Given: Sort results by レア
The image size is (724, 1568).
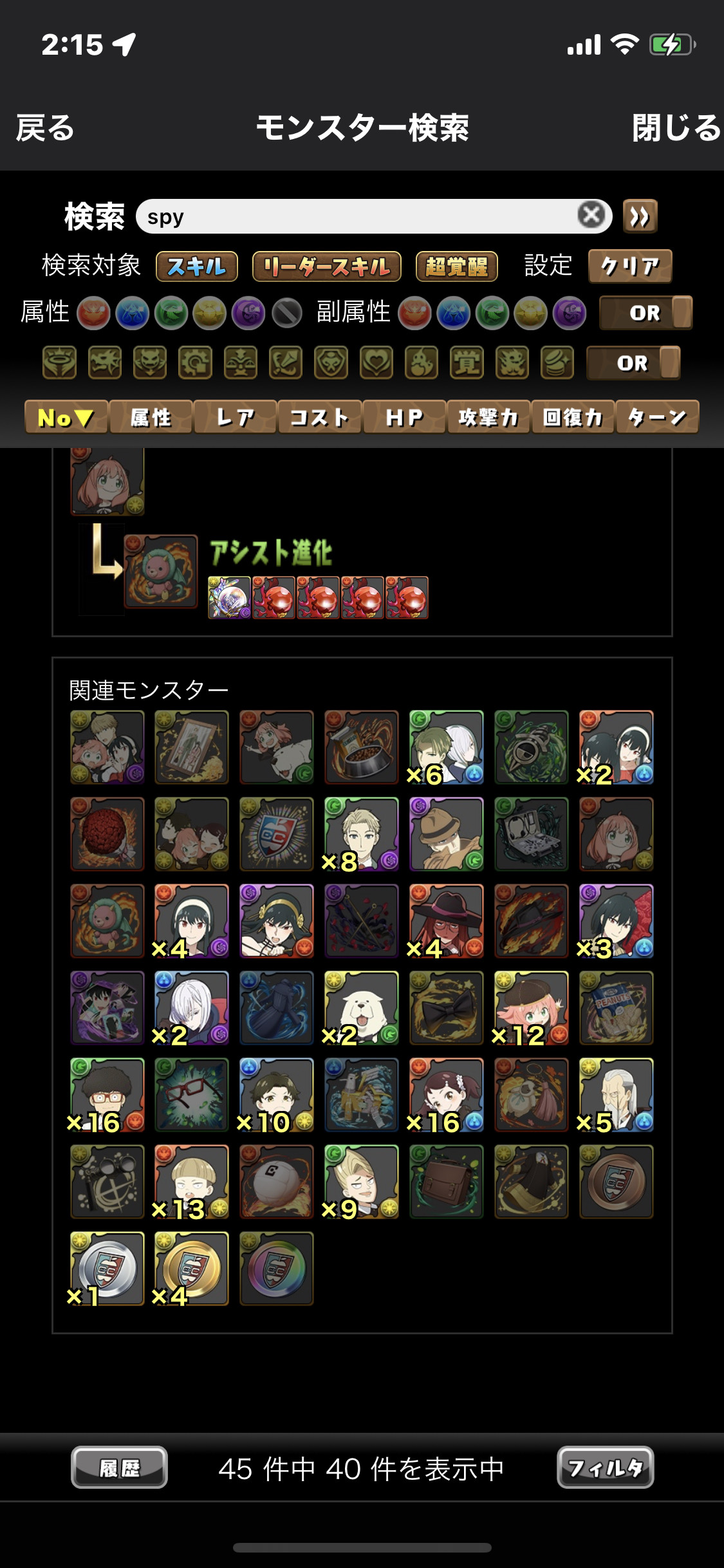Looking at the screenshot, I should (x=235, y=417).
